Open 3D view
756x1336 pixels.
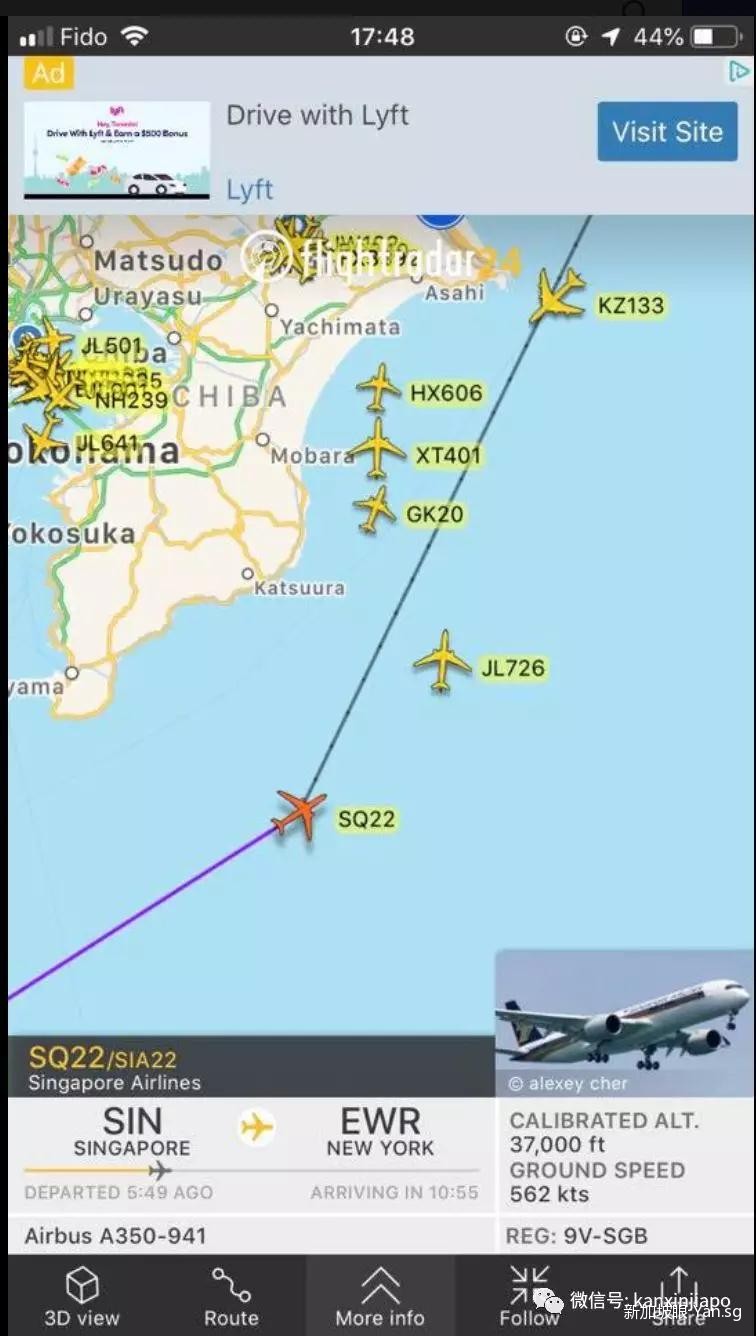pyautogui.click(x=81, y=1294)
